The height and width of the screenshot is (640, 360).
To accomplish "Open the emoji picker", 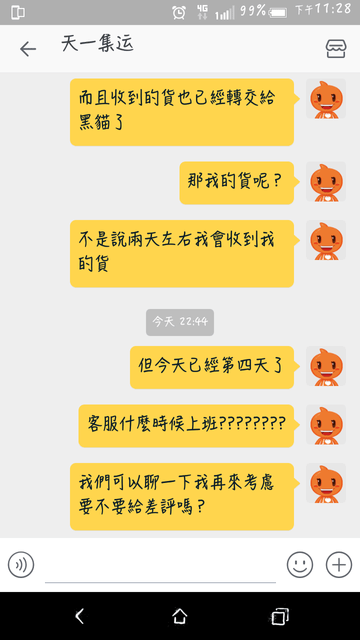I will 300,564.
